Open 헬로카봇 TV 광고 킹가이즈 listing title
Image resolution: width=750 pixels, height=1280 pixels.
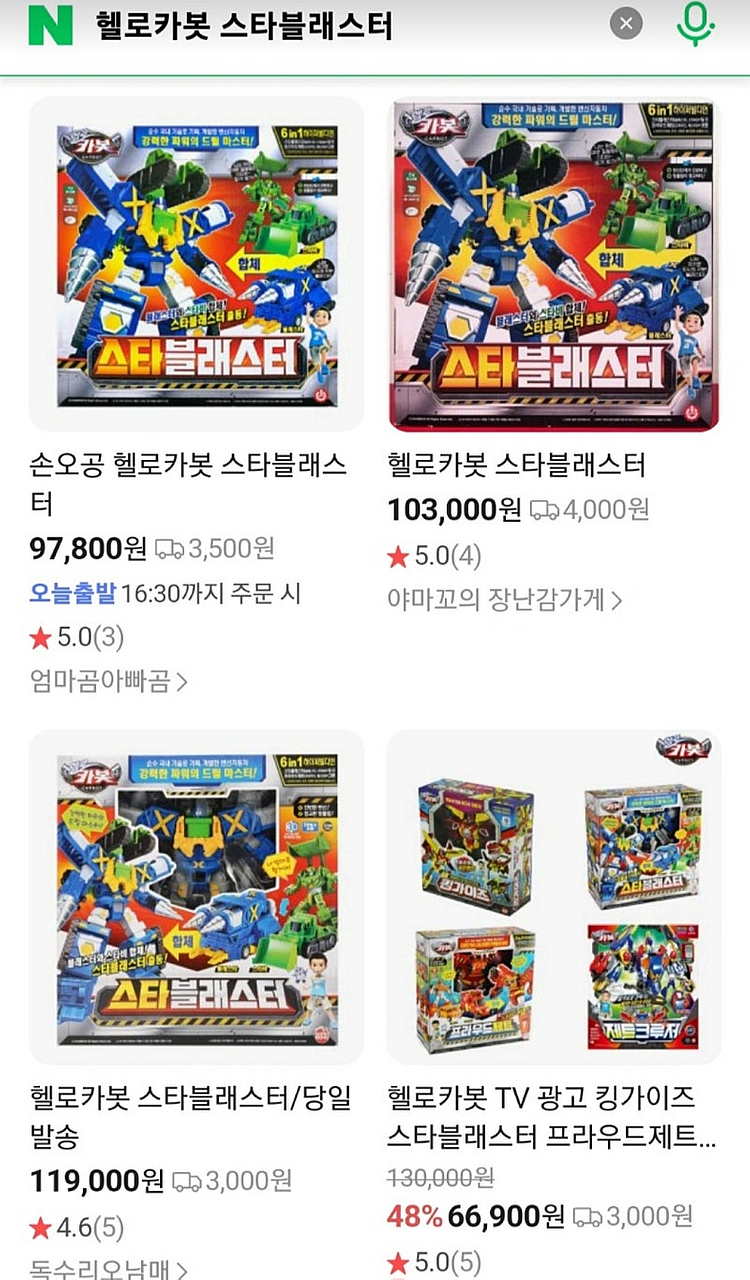tap(552, 1116)
